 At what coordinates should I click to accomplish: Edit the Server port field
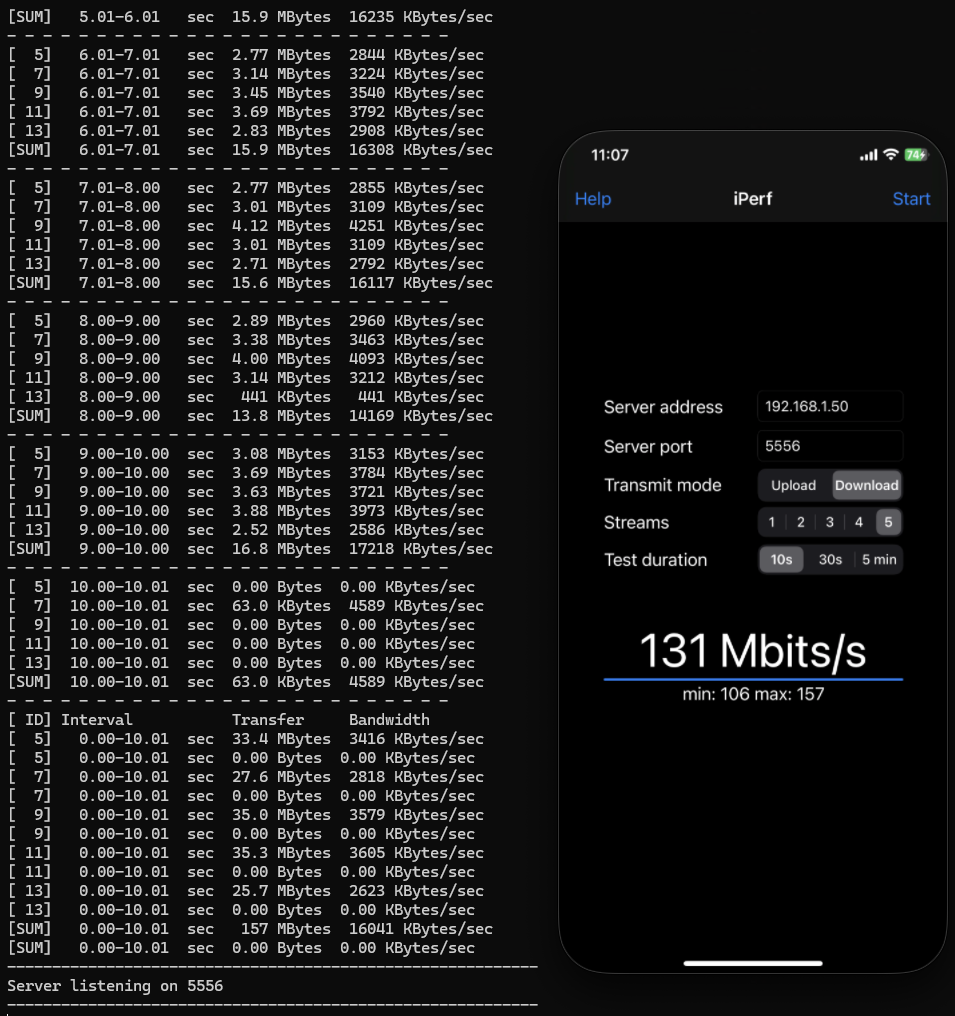click(x=829, y=446)
